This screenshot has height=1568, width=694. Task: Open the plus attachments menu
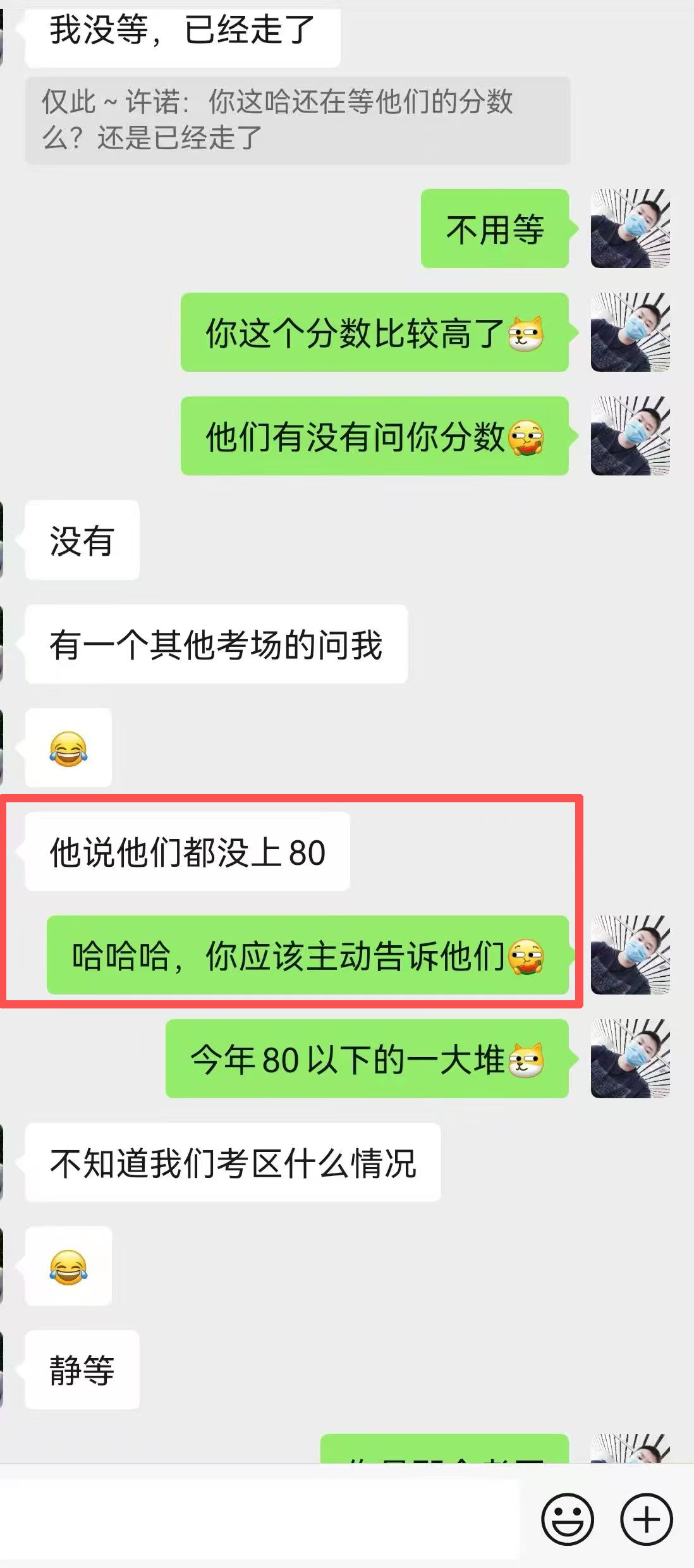[646, 1519]
